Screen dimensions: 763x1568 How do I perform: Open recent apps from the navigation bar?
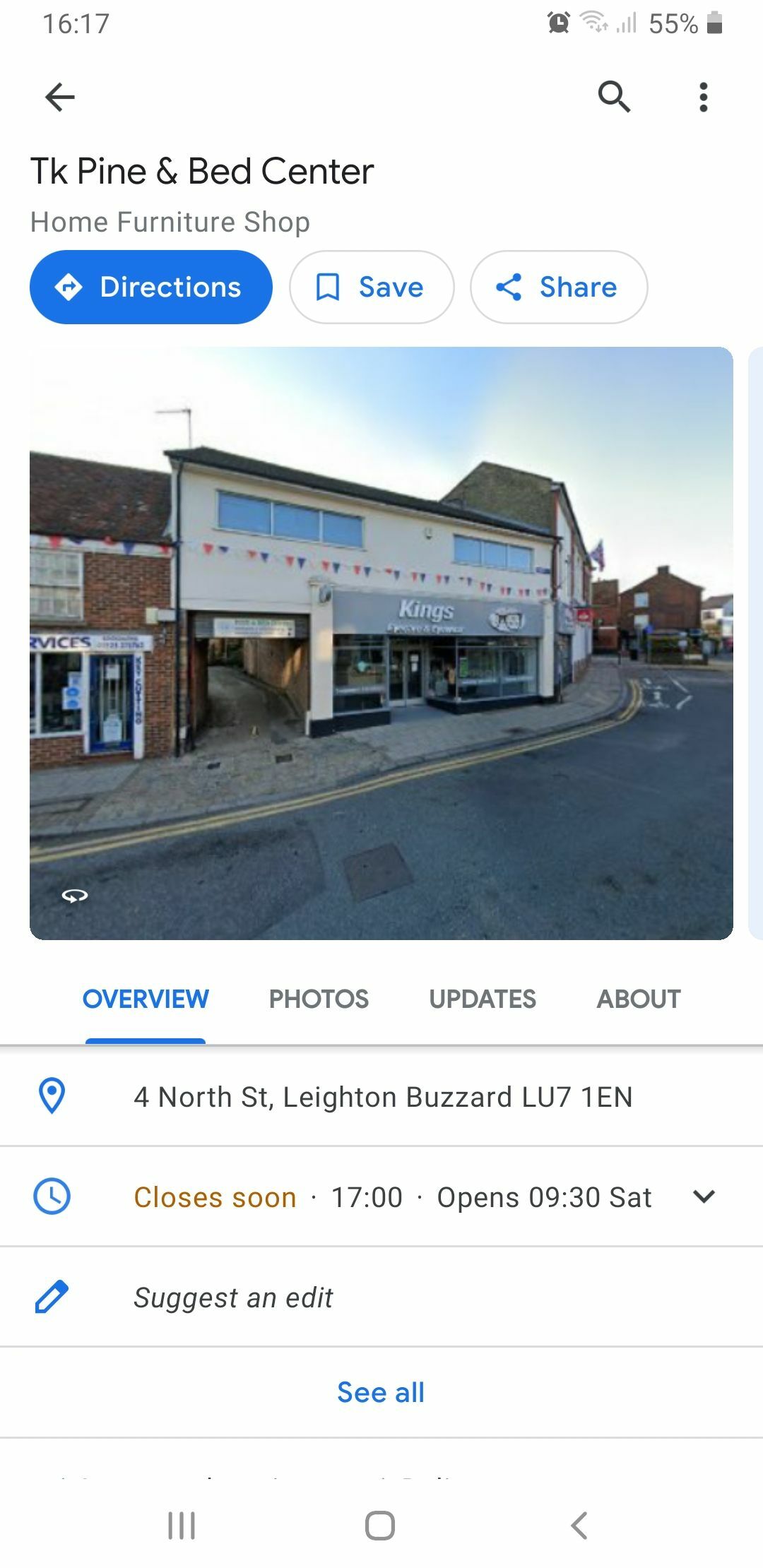tap(182, 1526)
